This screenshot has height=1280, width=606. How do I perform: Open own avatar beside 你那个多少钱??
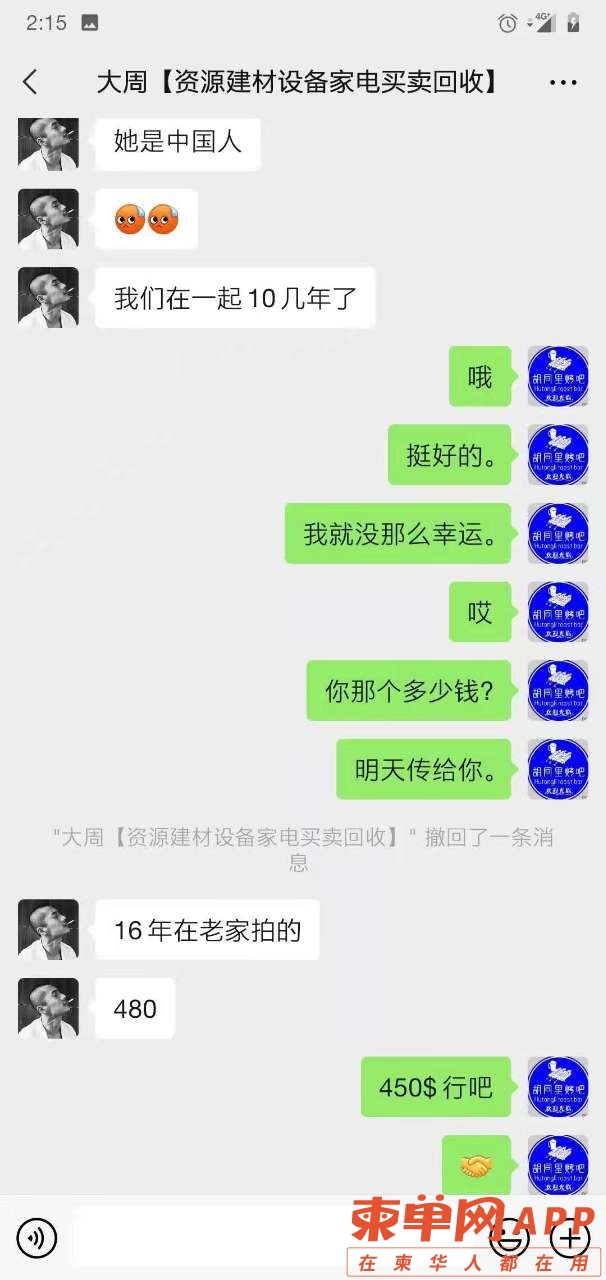point(557,690)
